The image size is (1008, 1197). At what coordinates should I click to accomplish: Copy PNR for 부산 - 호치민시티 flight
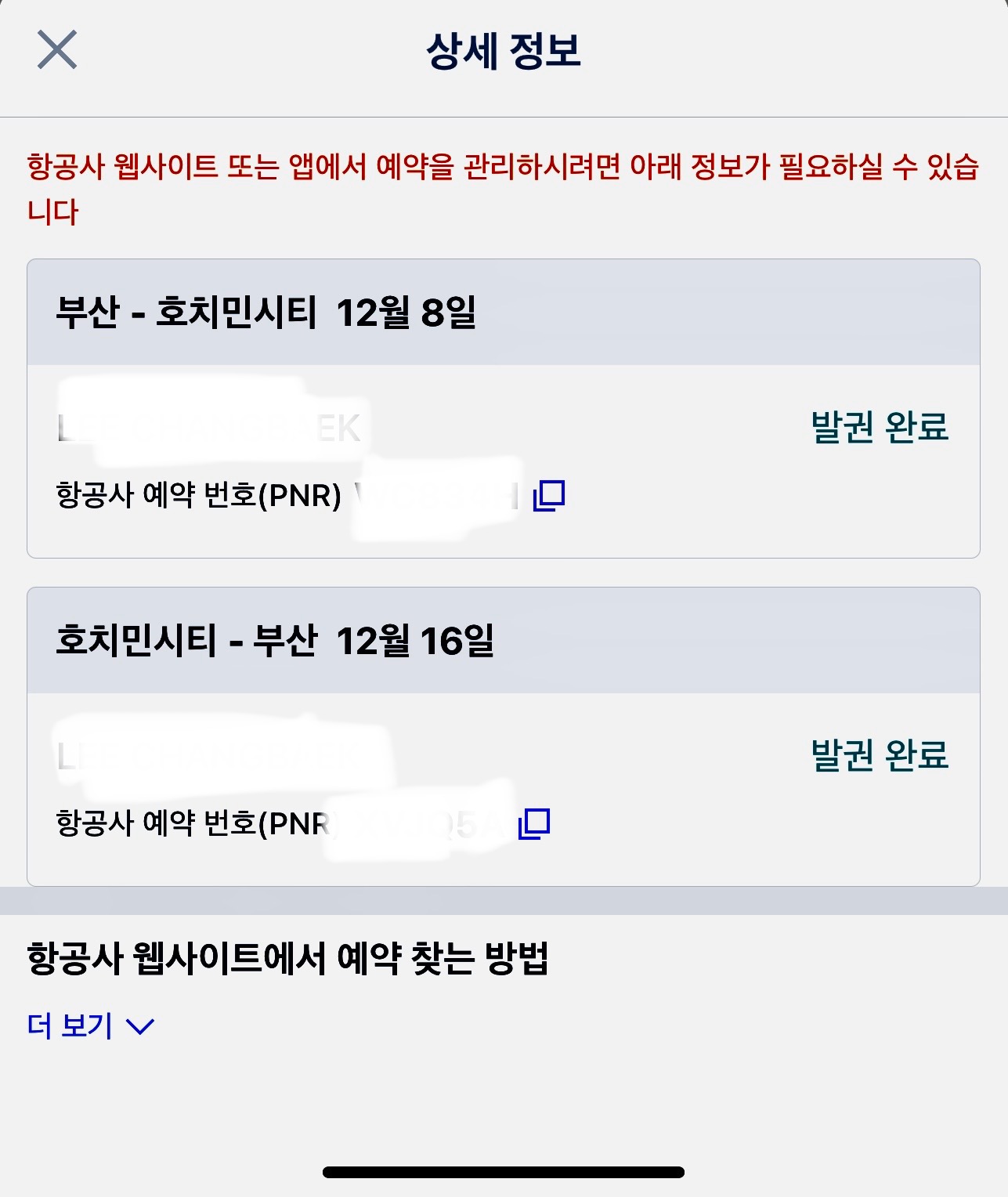[x=549, y=496]
